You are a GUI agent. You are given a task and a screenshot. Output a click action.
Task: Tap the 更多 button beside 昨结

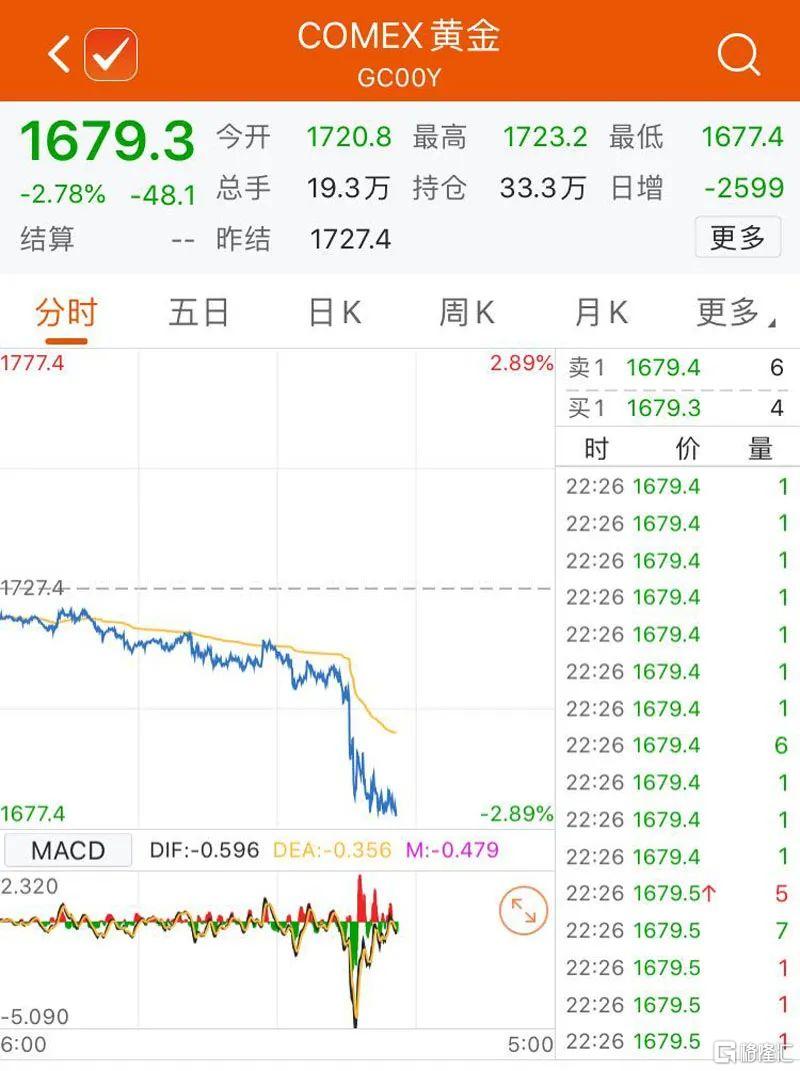pyautogui.click(x=737, y=238)
